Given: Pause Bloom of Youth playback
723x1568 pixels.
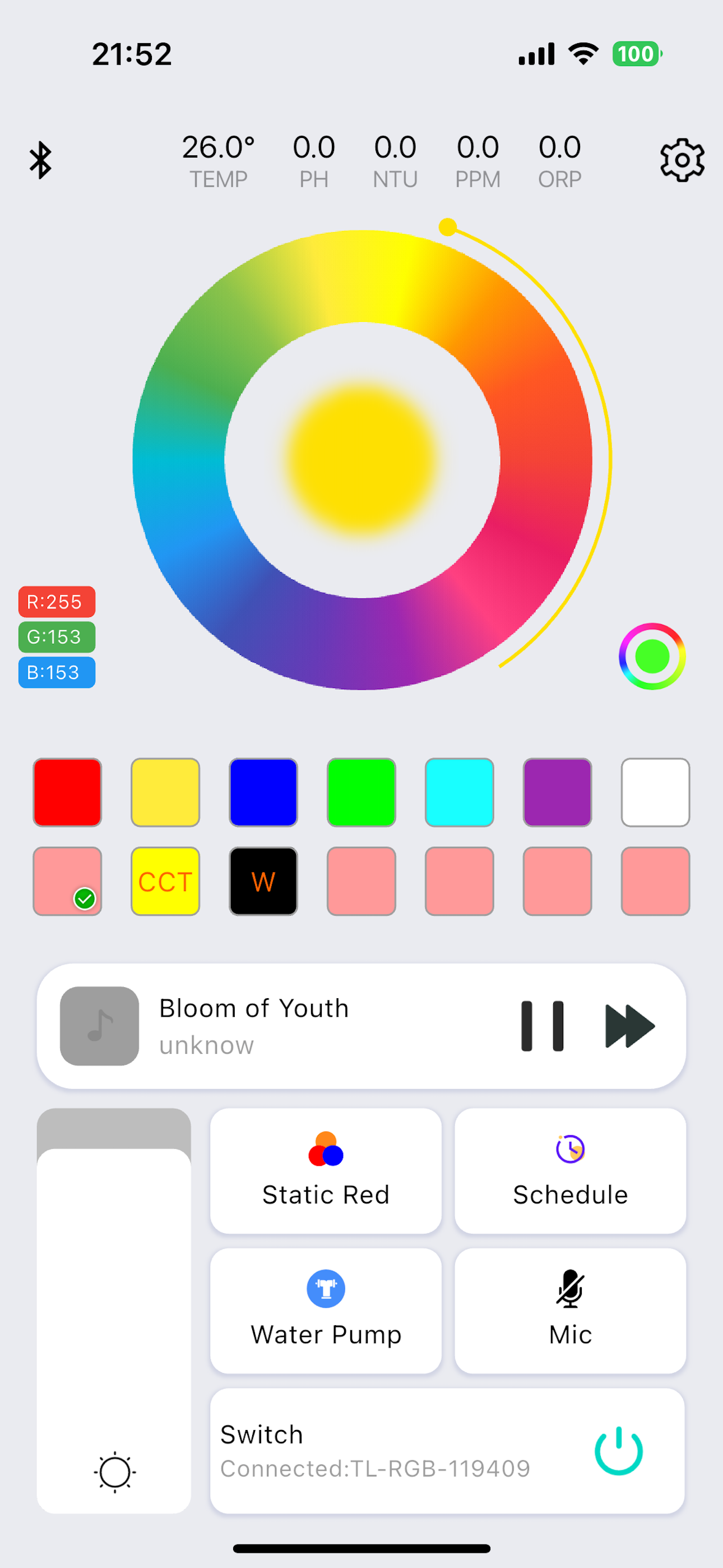Looking at the screenshot, I should (x=541, y=1026).
